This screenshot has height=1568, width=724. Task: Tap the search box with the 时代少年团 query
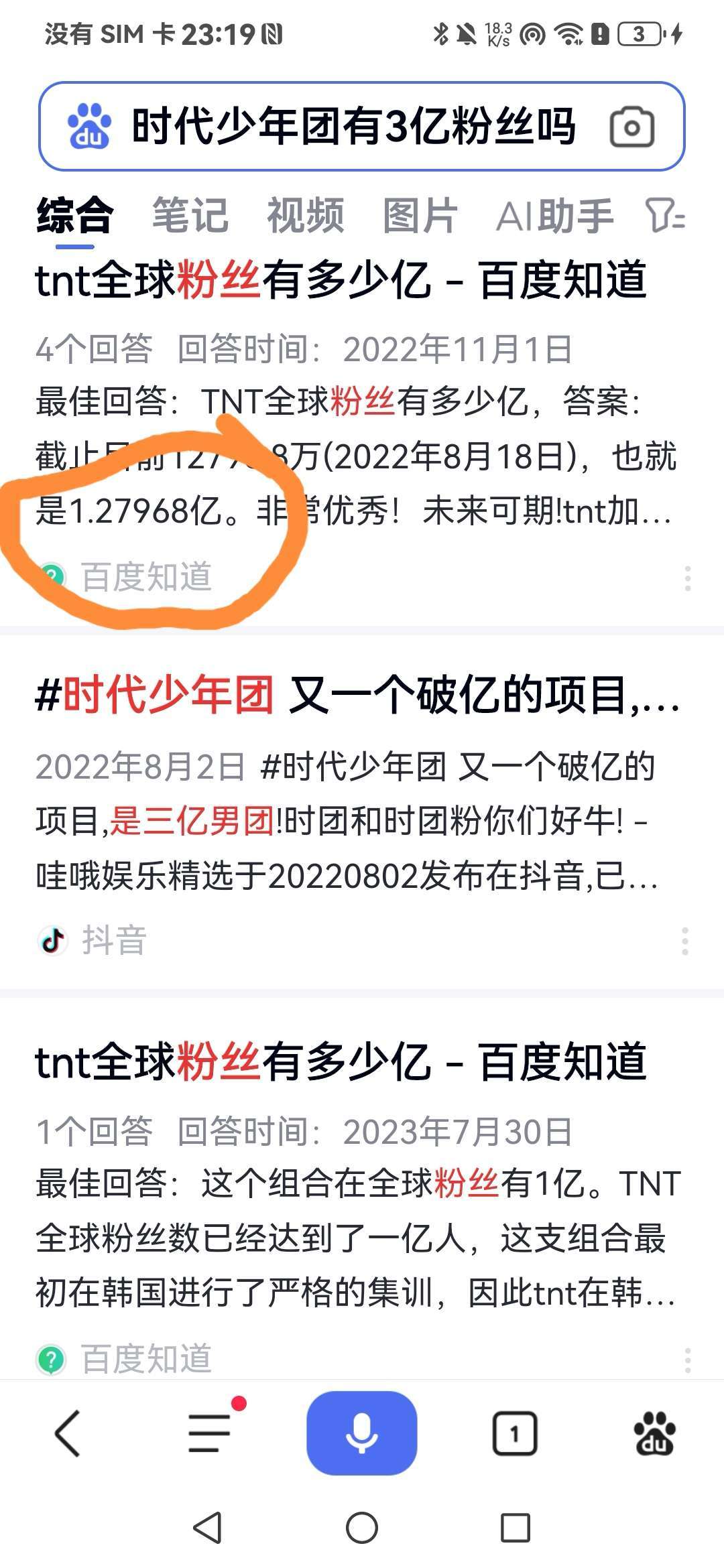pyautogui.click(x=349, y=126)
